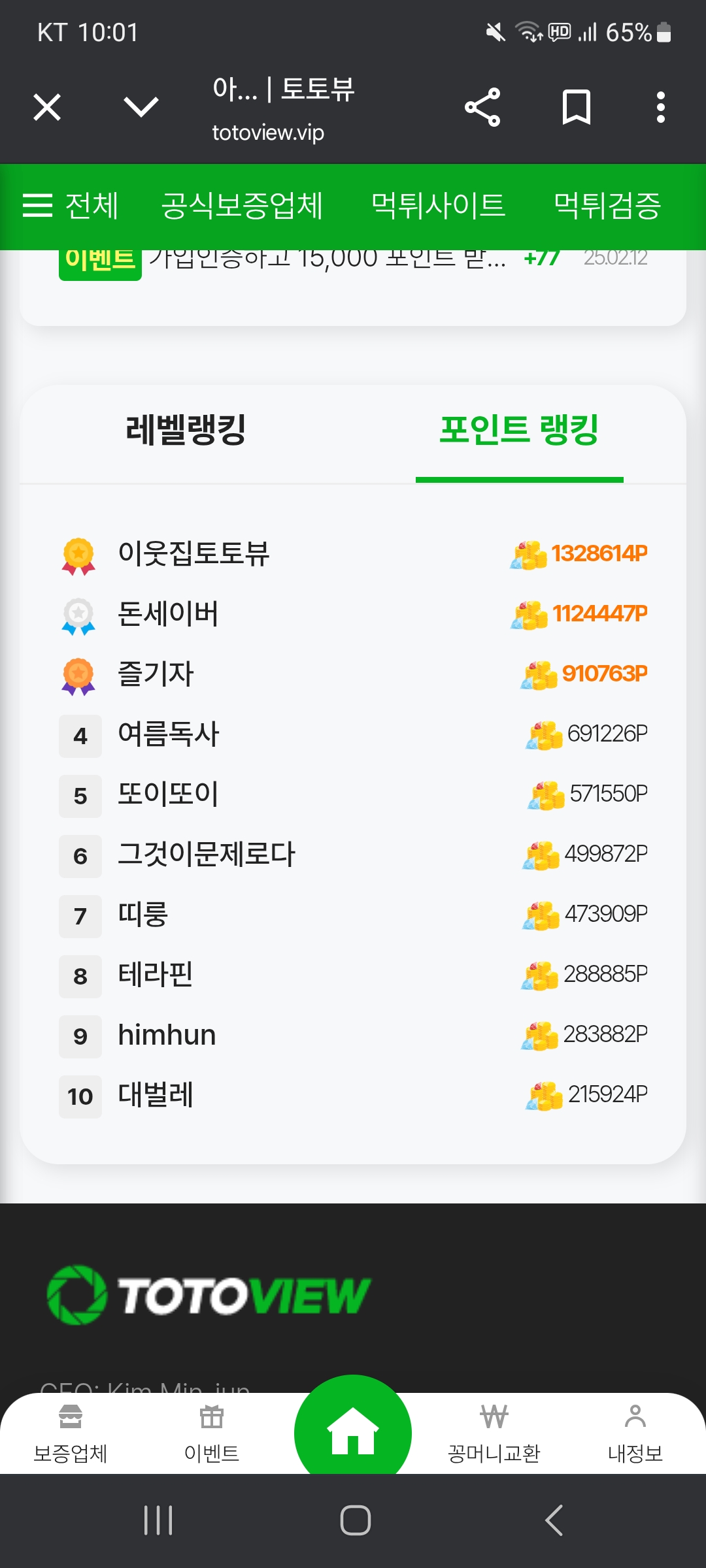The width and height of the screenshot is (706, 1568).
Task: Expand the browser page dropdown arrow
Action: tap(141, 107)
